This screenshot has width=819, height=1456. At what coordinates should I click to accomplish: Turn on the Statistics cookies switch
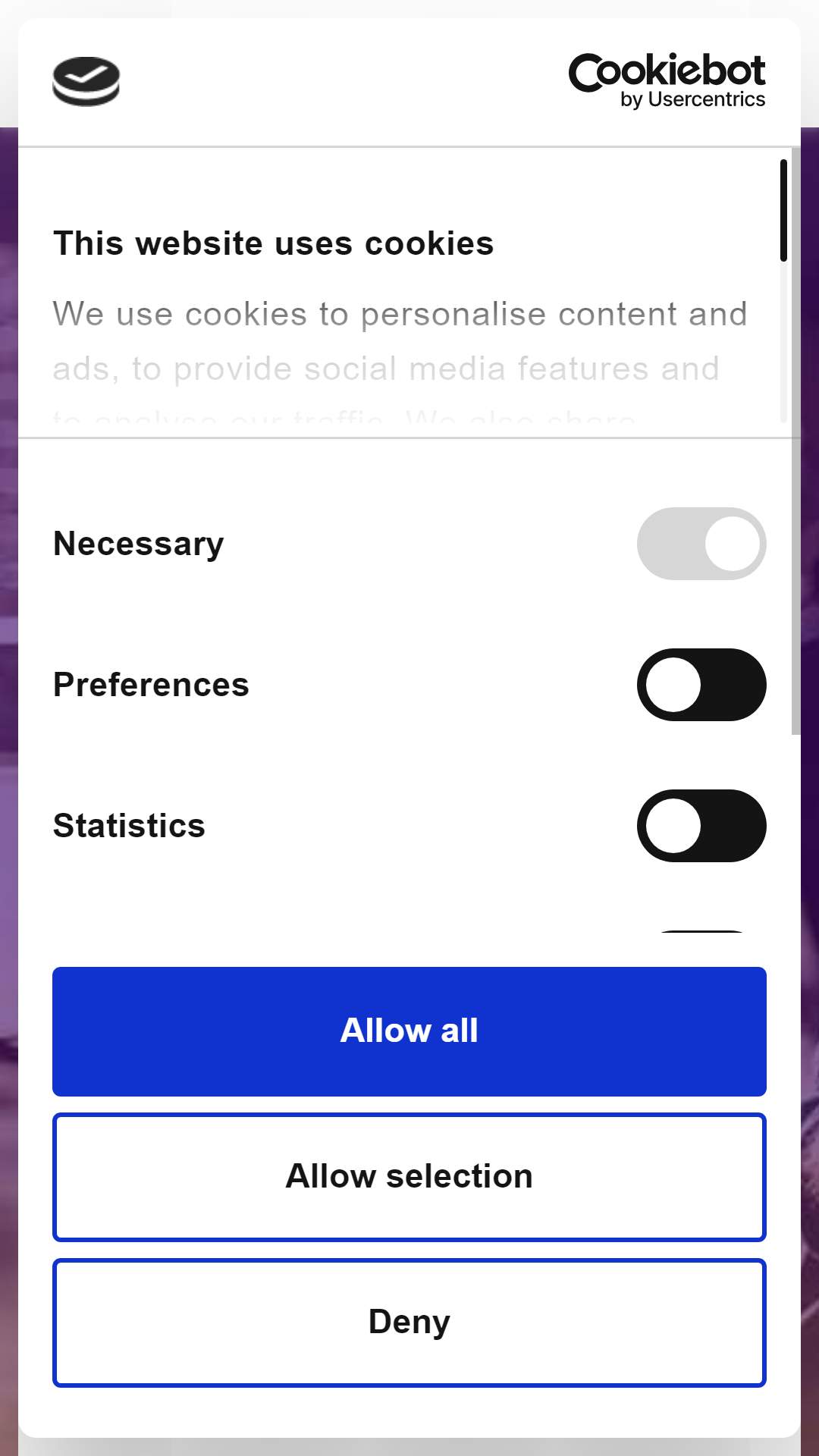[701, 826]
